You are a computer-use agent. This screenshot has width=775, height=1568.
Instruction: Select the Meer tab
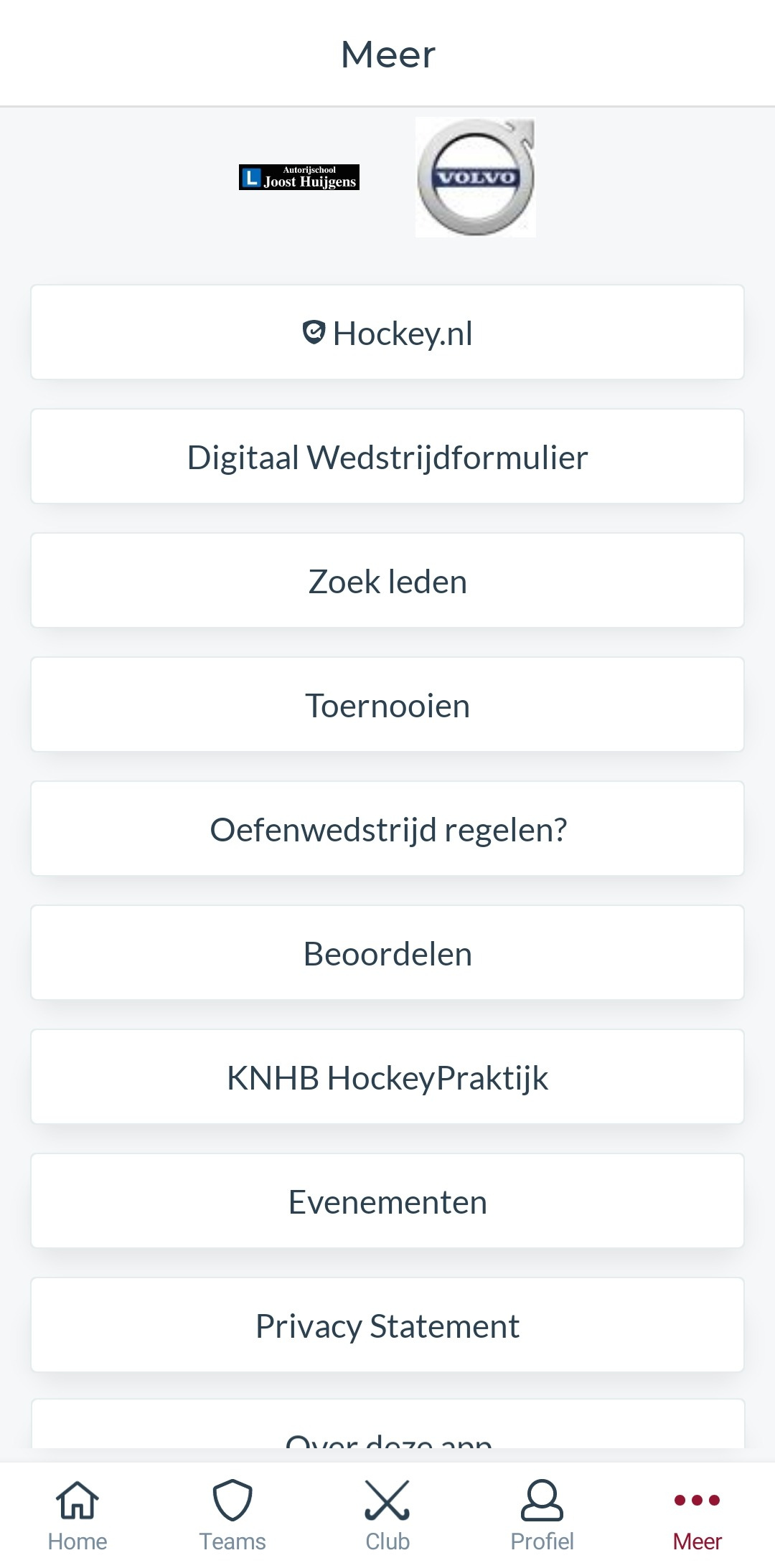tap(697, 1515)
